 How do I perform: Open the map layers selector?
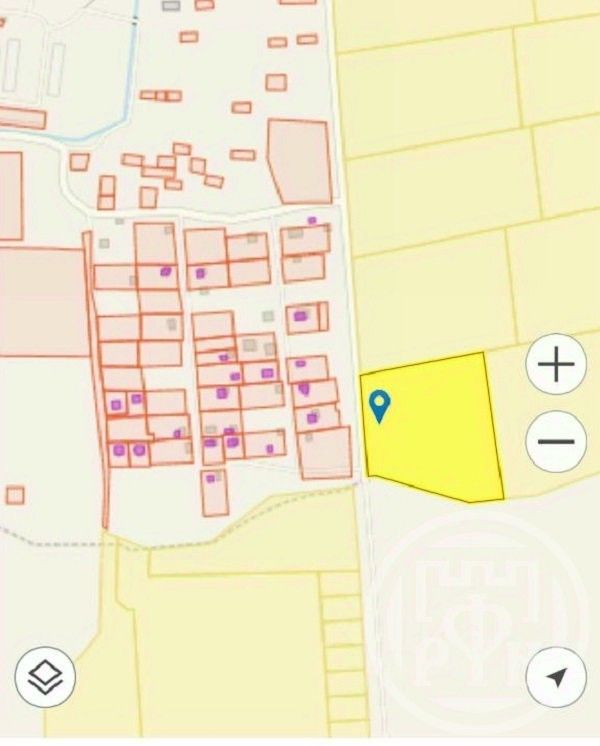45,677
